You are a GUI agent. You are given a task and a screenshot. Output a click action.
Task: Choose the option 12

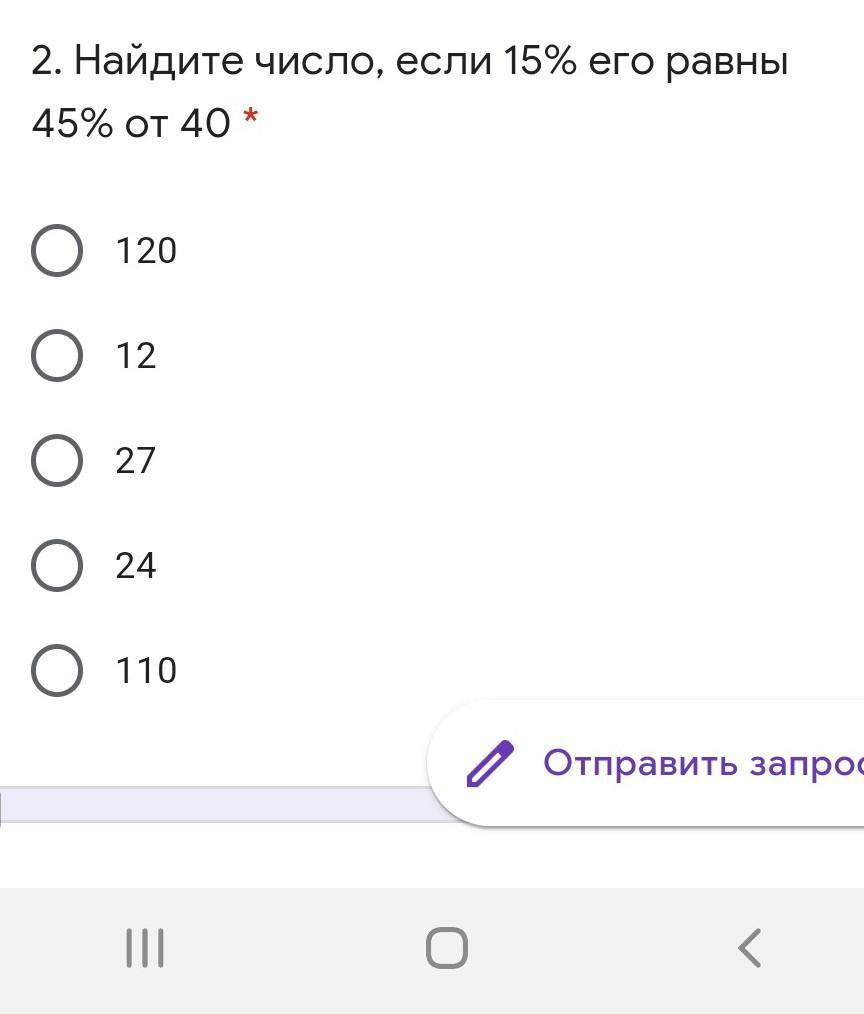[57, 355]
